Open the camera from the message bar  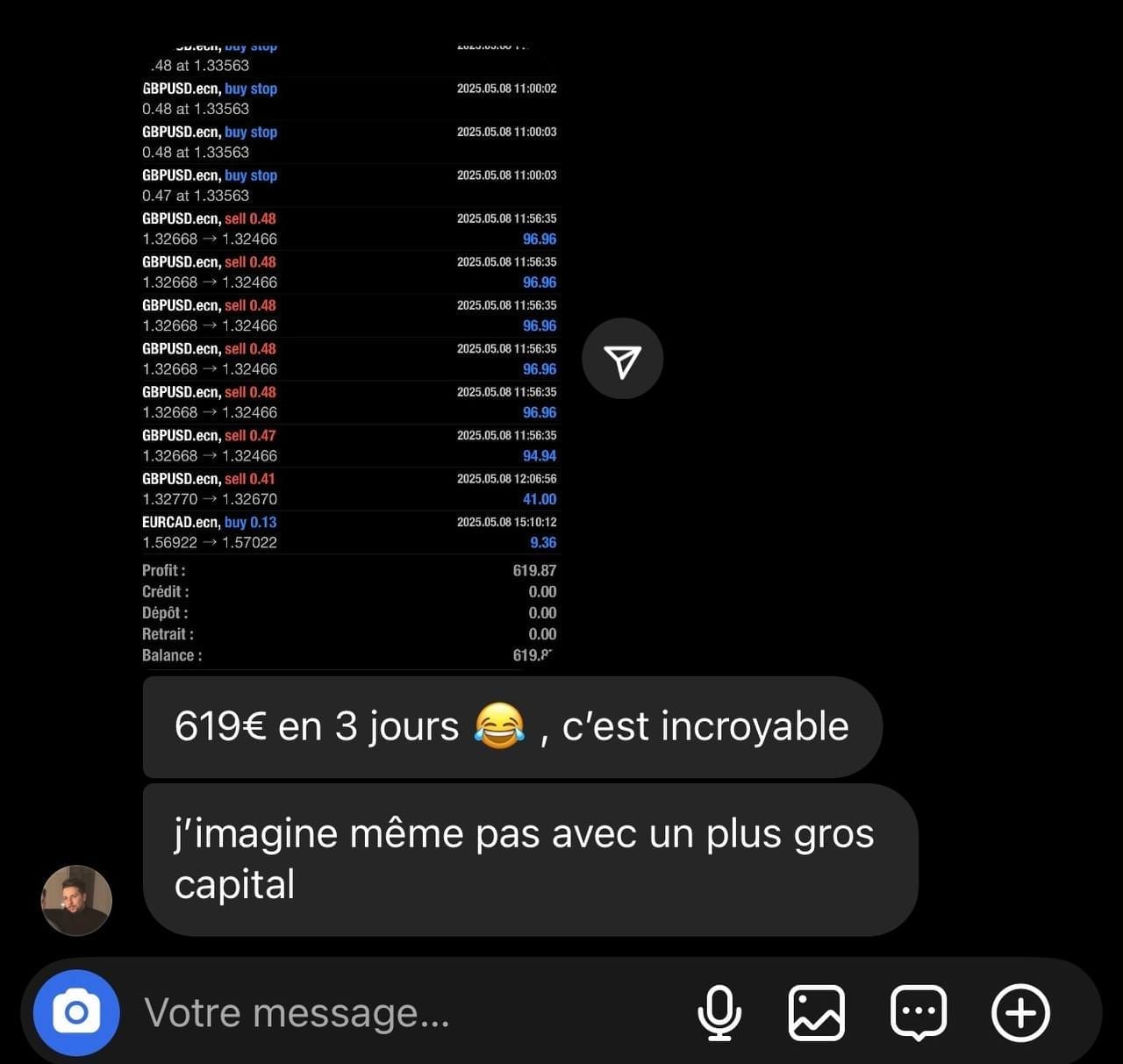pos(76,1012)
